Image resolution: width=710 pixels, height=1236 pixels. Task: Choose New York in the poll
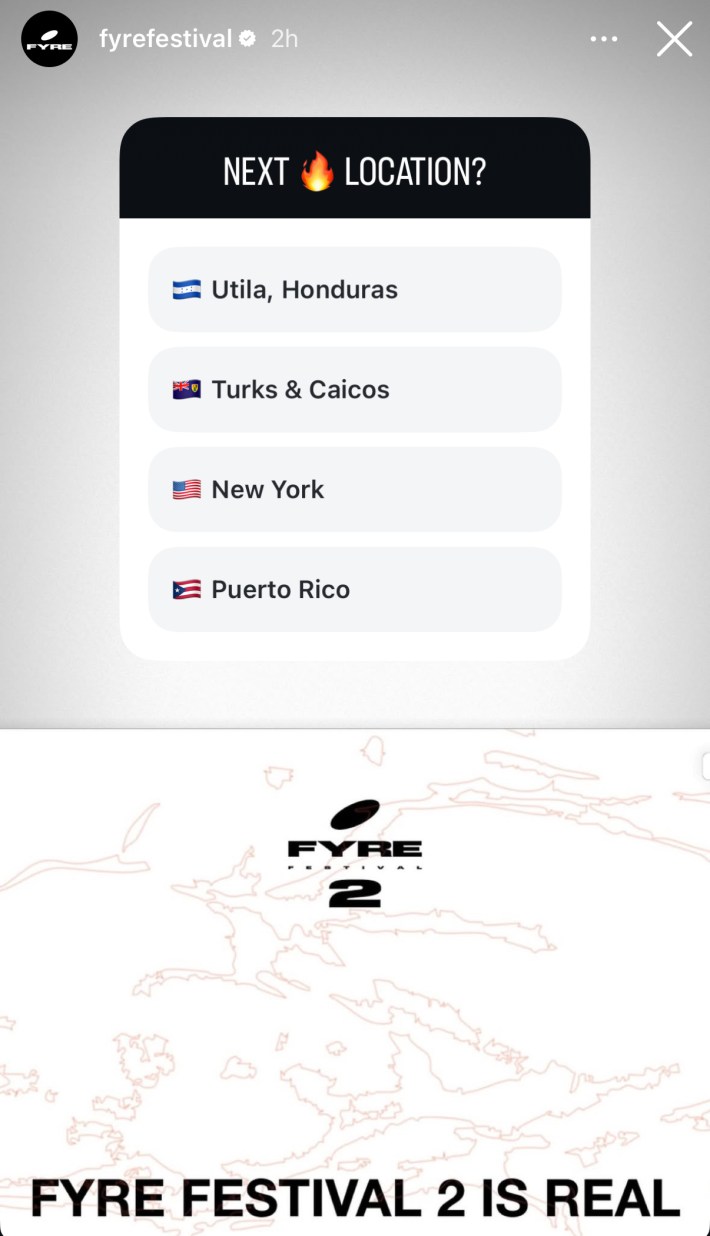(354, 490)
